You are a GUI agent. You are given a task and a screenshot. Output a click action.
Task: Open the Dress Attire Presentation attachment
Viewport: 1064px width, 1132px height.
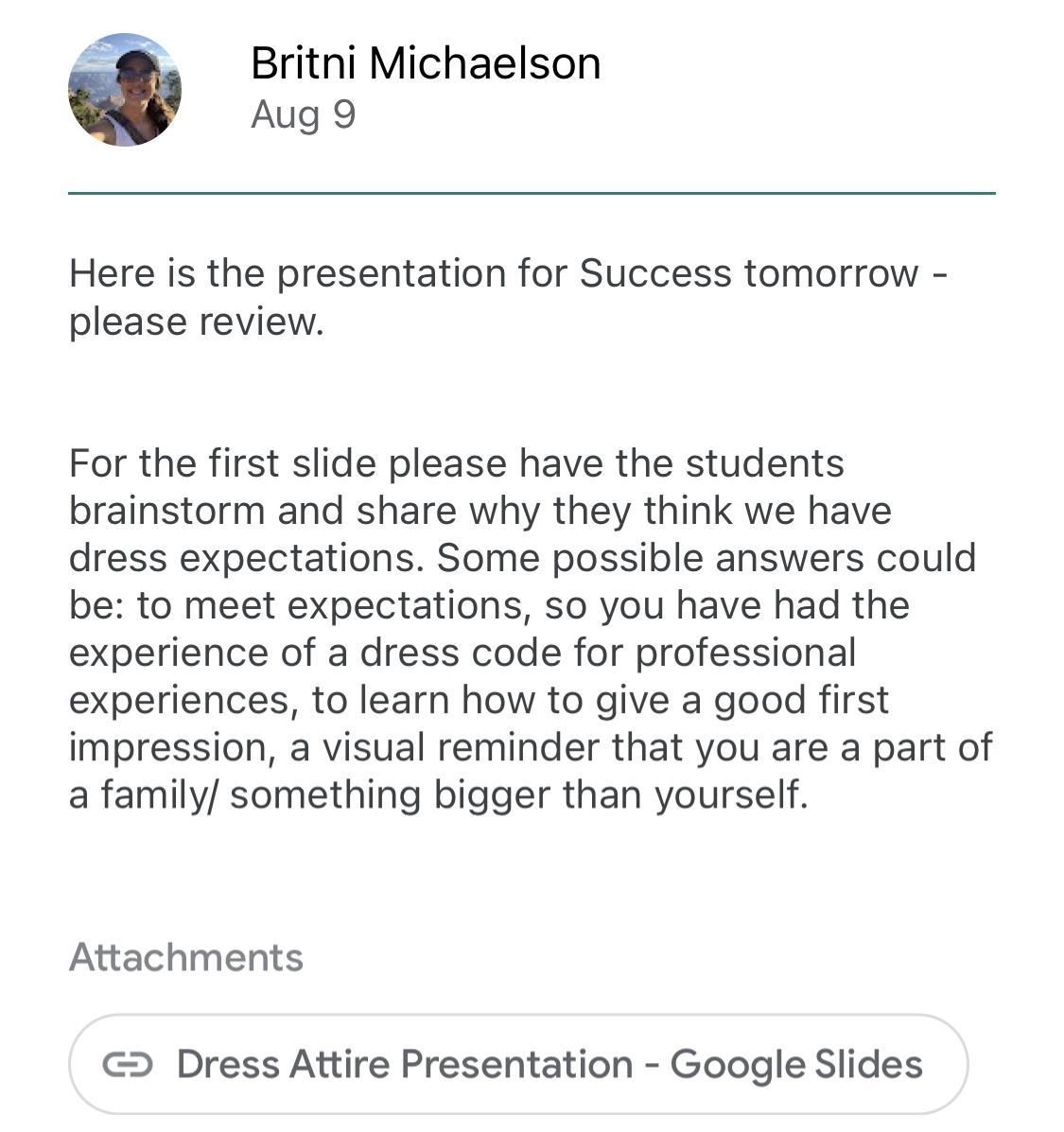[518, 1064]
